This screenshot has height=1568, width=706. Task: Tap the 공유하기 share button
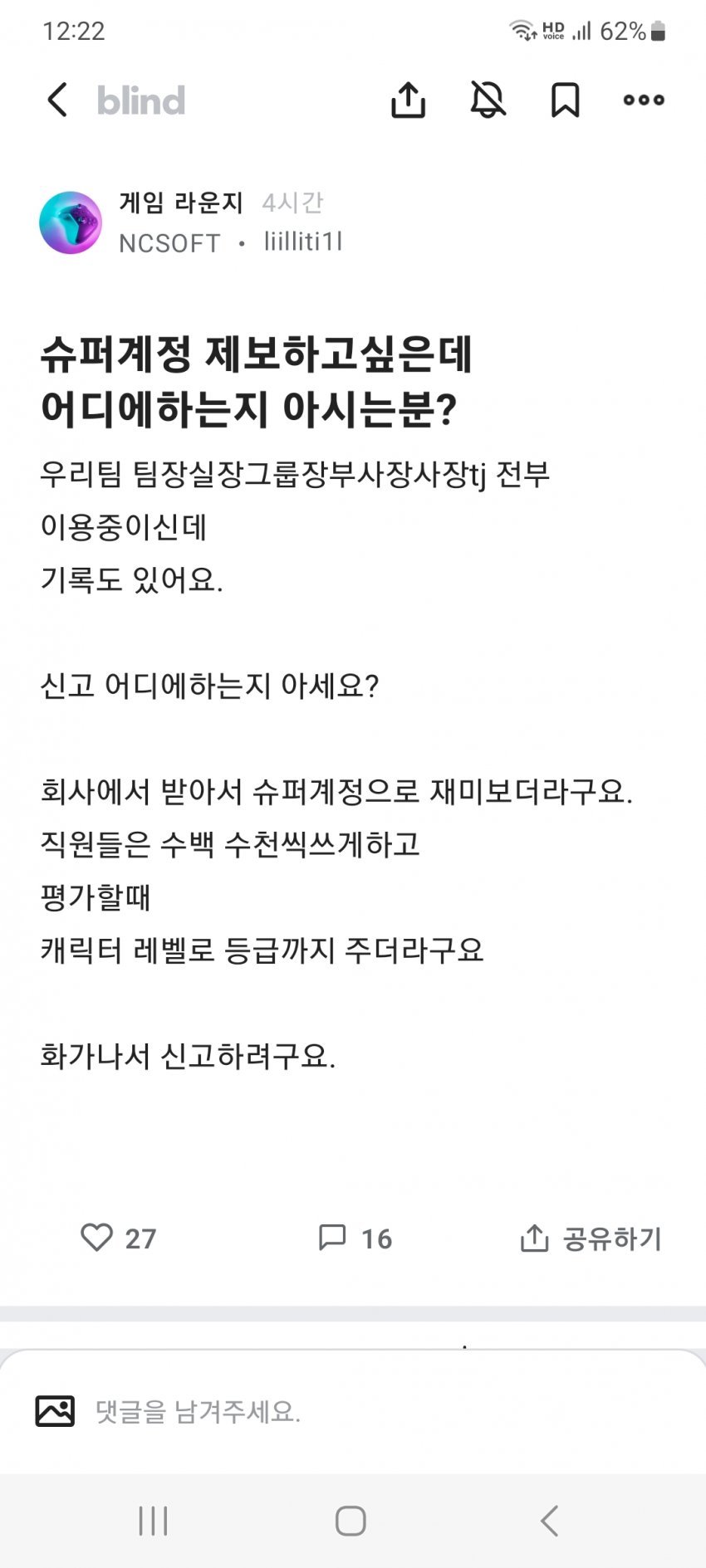pyautogui.click(x=591, y=1238)
